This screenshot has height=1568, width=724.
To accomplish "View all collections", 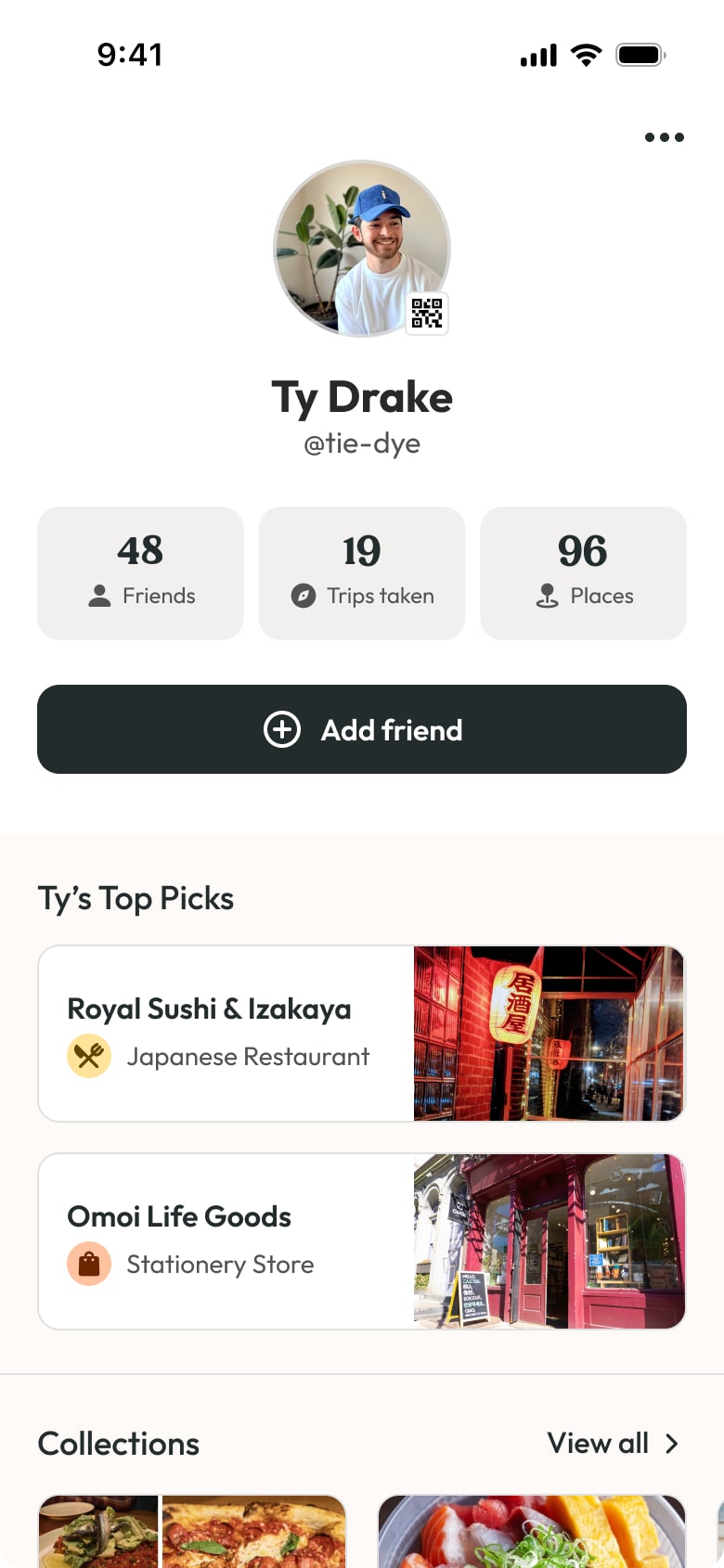I will coord(613,1444).
